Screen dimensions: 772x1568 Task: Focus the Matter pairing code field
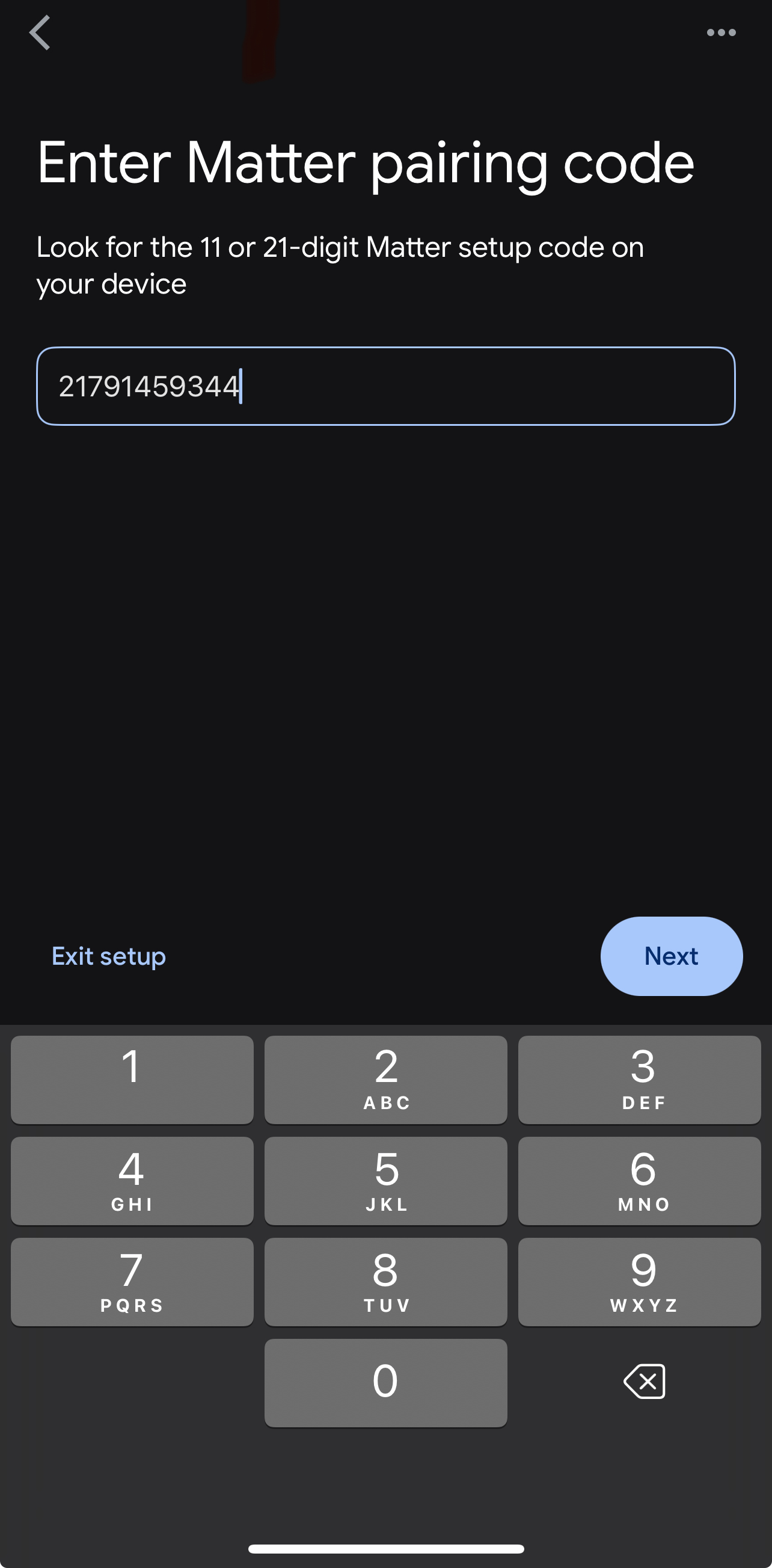[385, 386]
